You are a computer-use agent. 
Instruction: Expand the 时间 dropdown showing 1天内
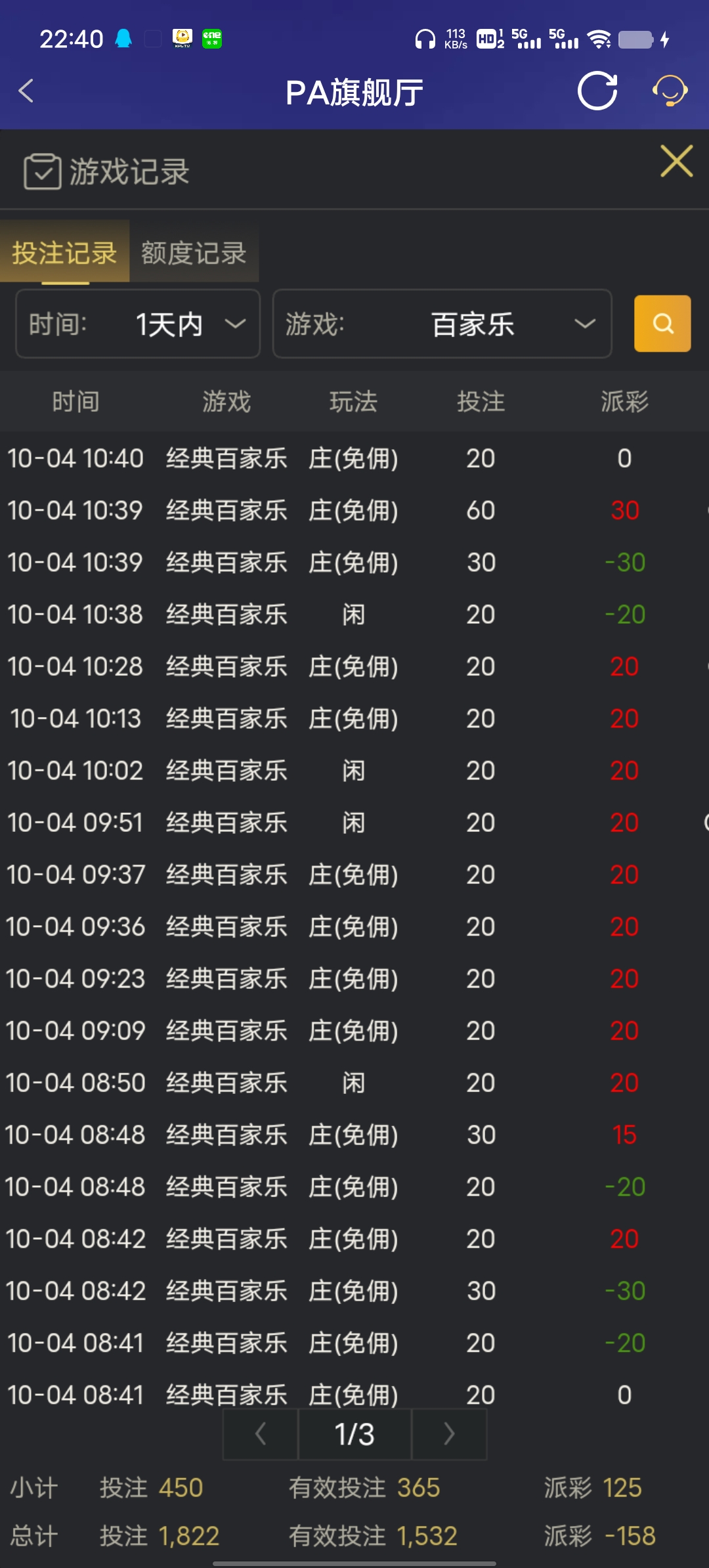(138, 324)
